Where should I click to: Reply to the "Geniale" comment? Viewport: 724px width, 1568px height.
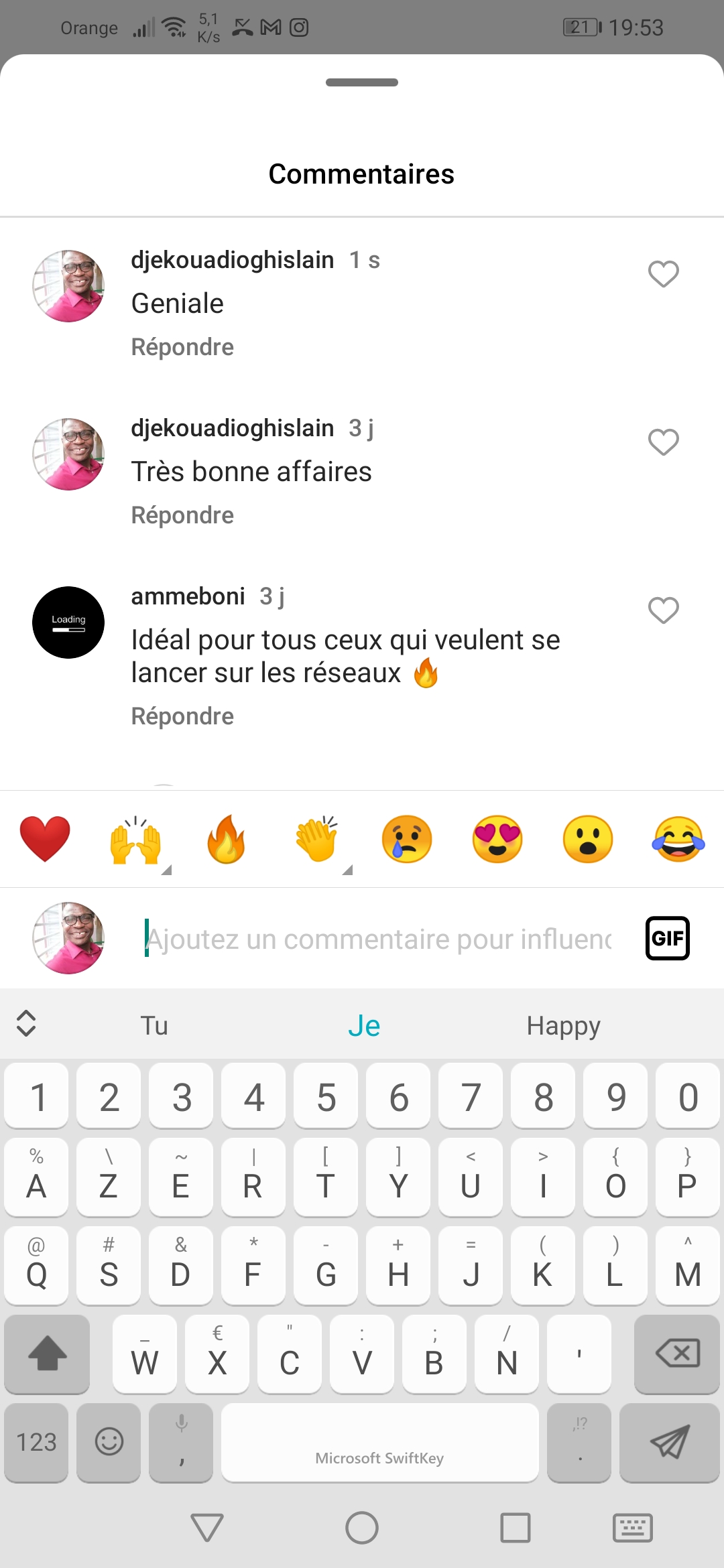182,347
